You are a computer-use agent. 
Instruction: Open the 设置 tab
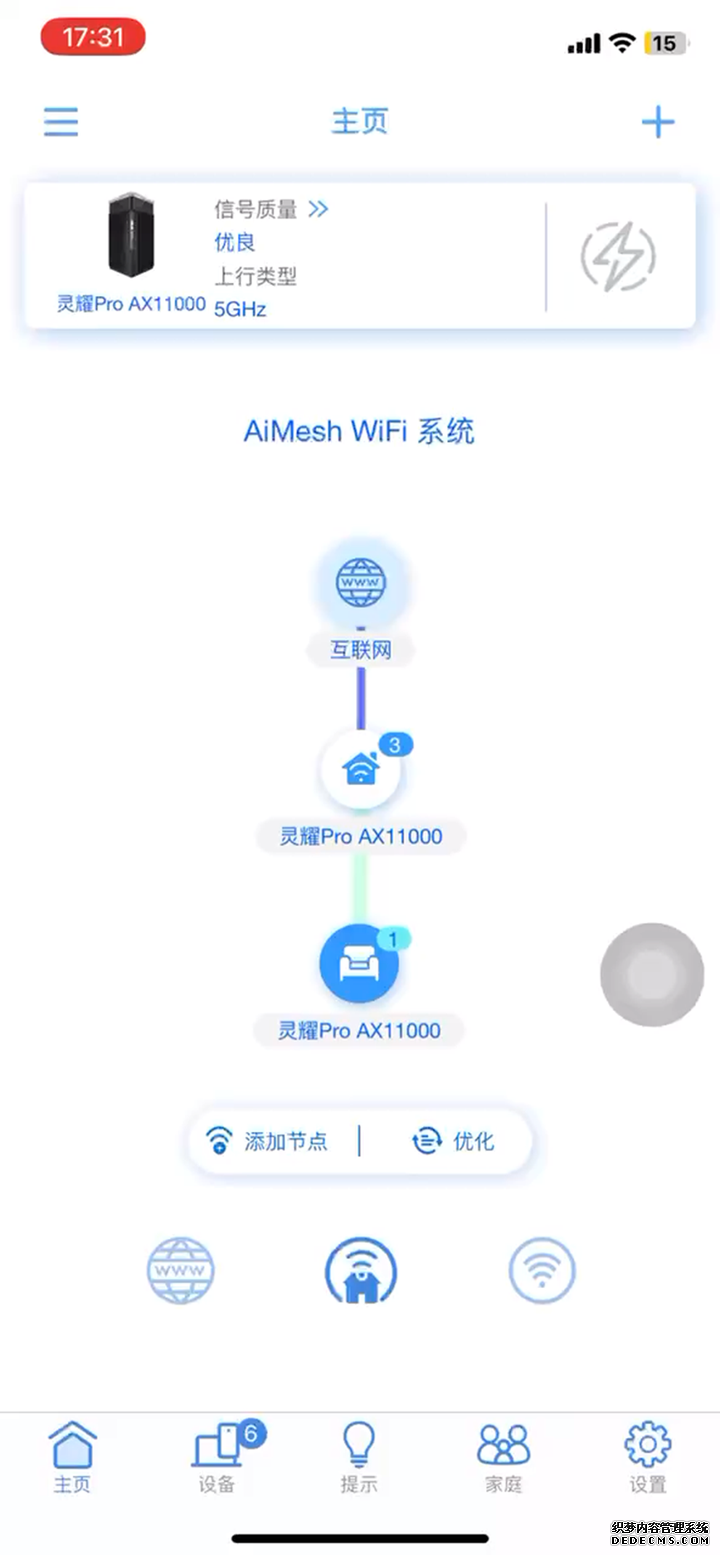tap(647, 1458)
